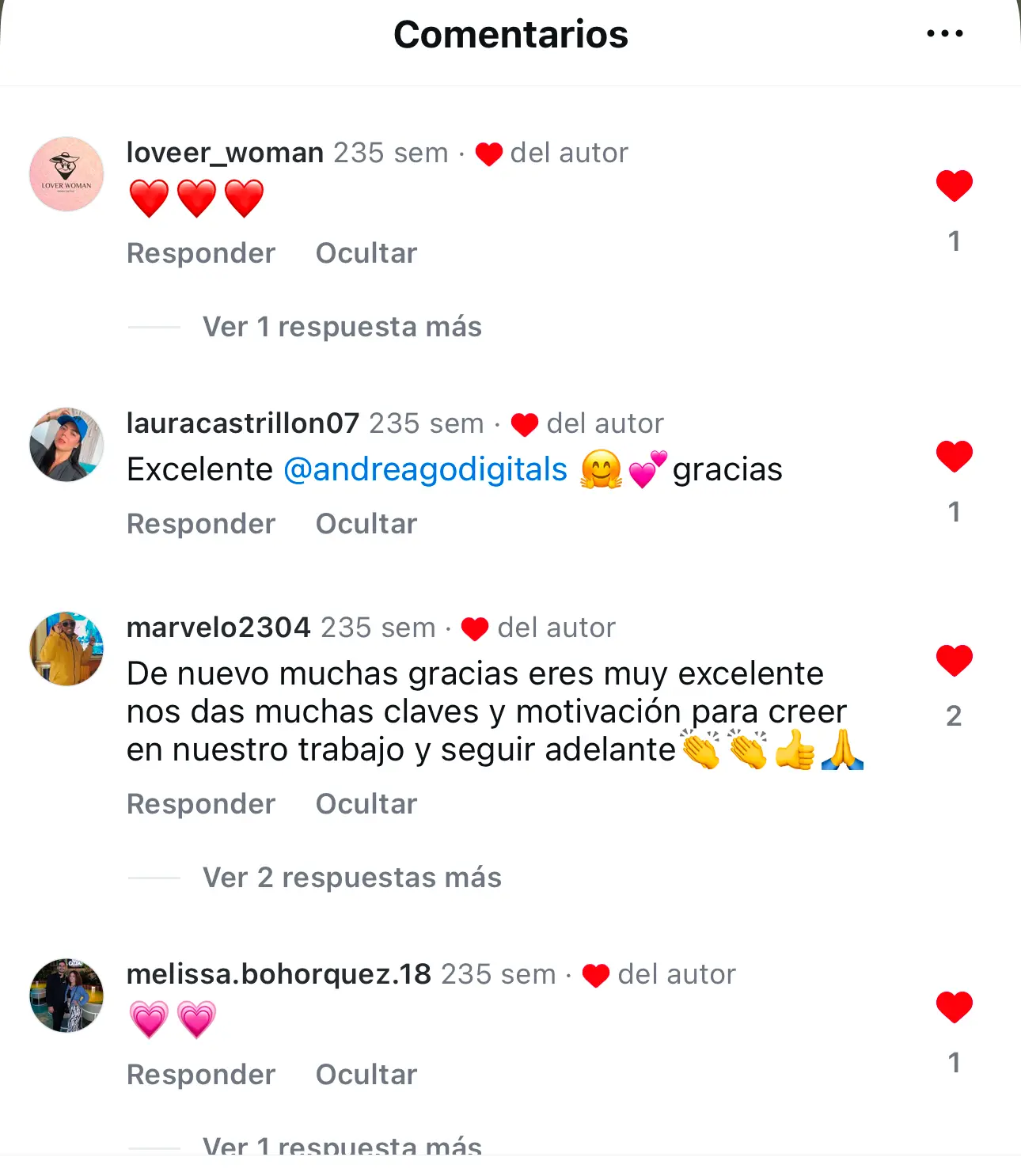This screenshot has height=1176, width=1021.
Task: Tap heart icon on lauracastrillon07's comment
Action: point(954,457)
